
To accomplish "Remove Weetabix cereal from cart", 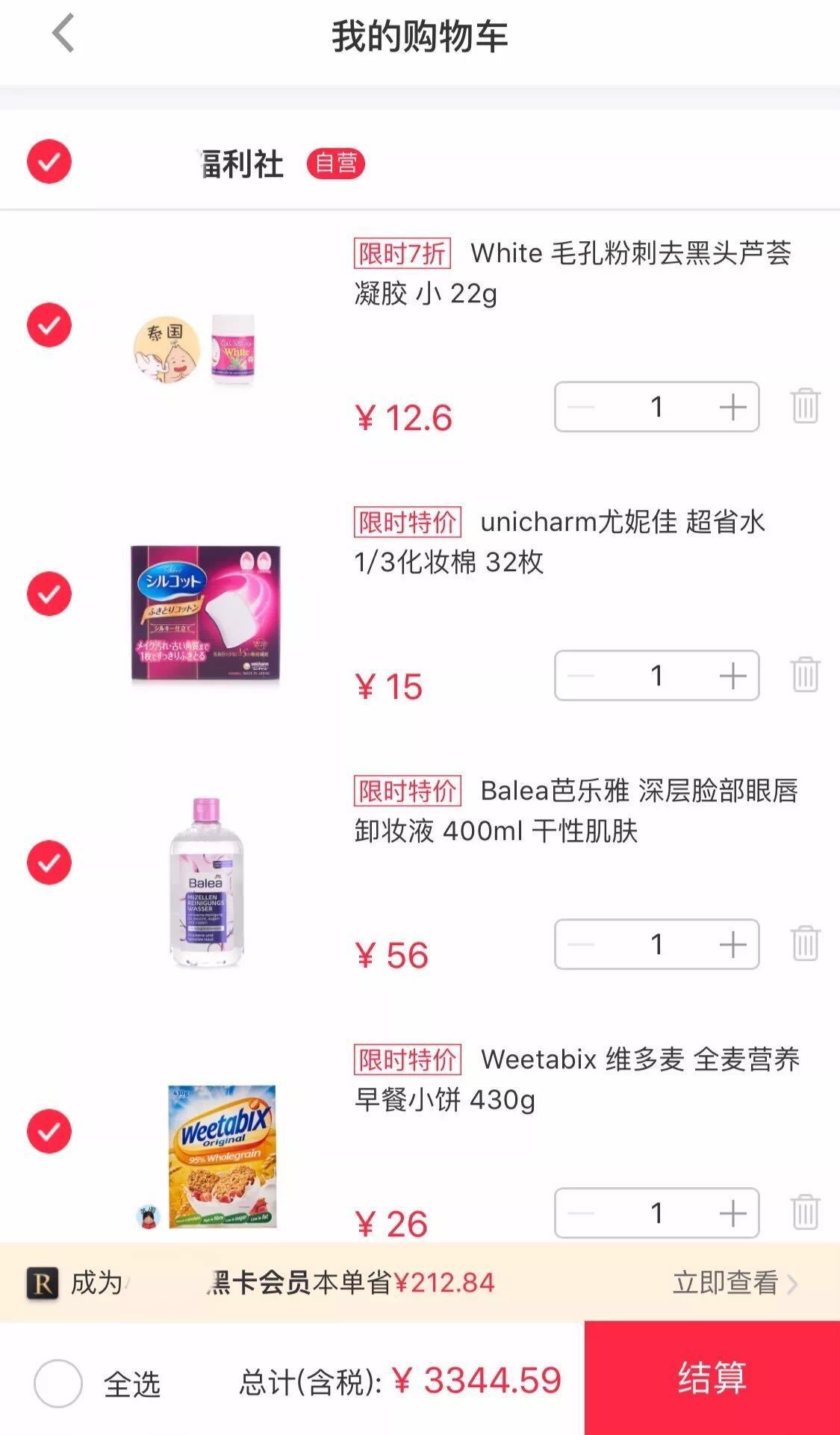I will point(805,1213).
